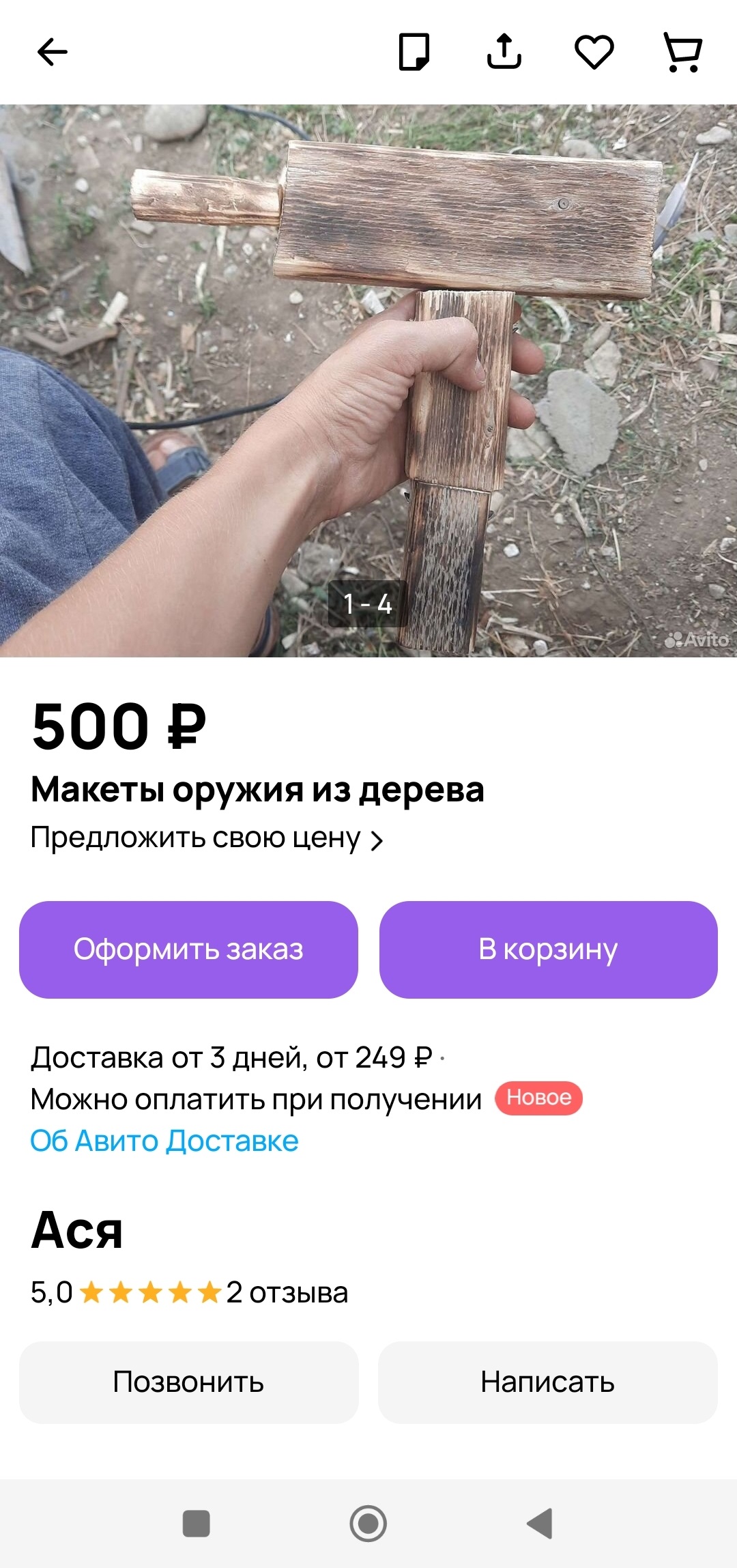Add listing to favorites with the heart
This screenshot has width=737, height=1568.
tap(594, 53)
